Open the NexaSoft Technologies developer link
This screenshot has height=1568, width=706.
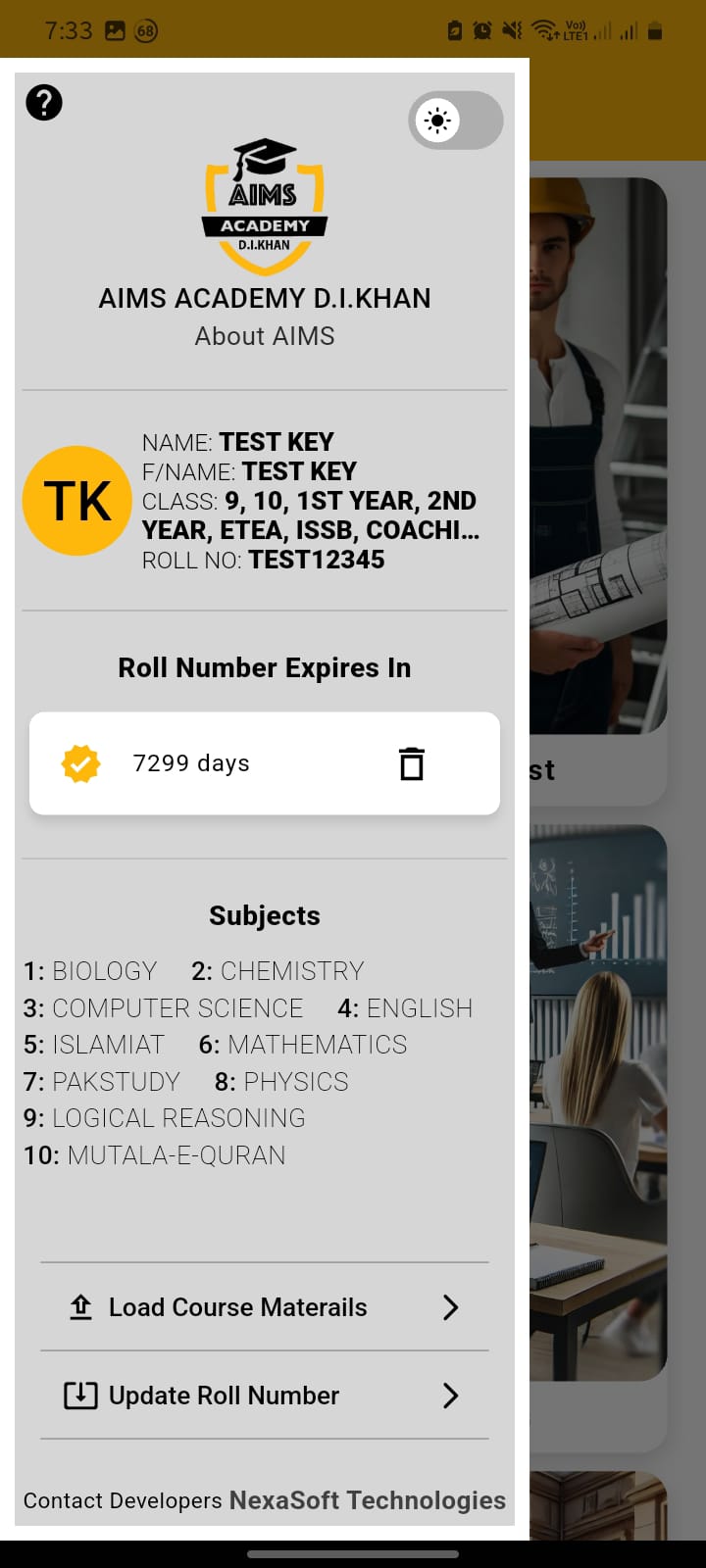coord(367,1499)
